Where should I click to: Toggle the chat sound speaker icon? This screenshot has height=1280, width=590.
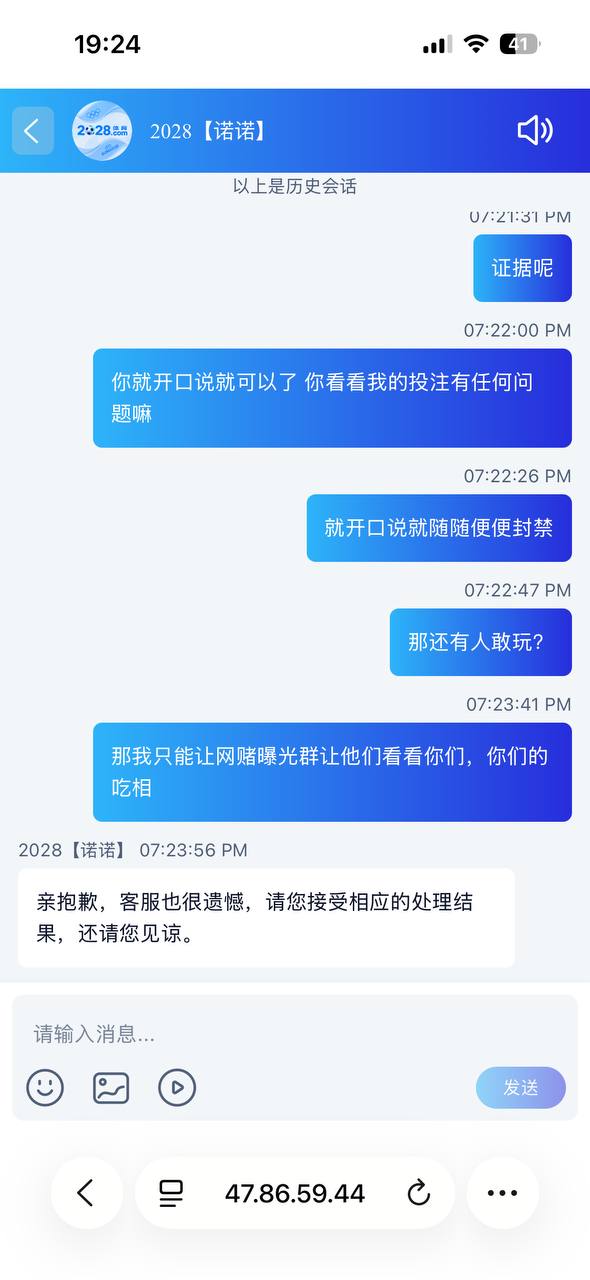[x=535, y=130]
